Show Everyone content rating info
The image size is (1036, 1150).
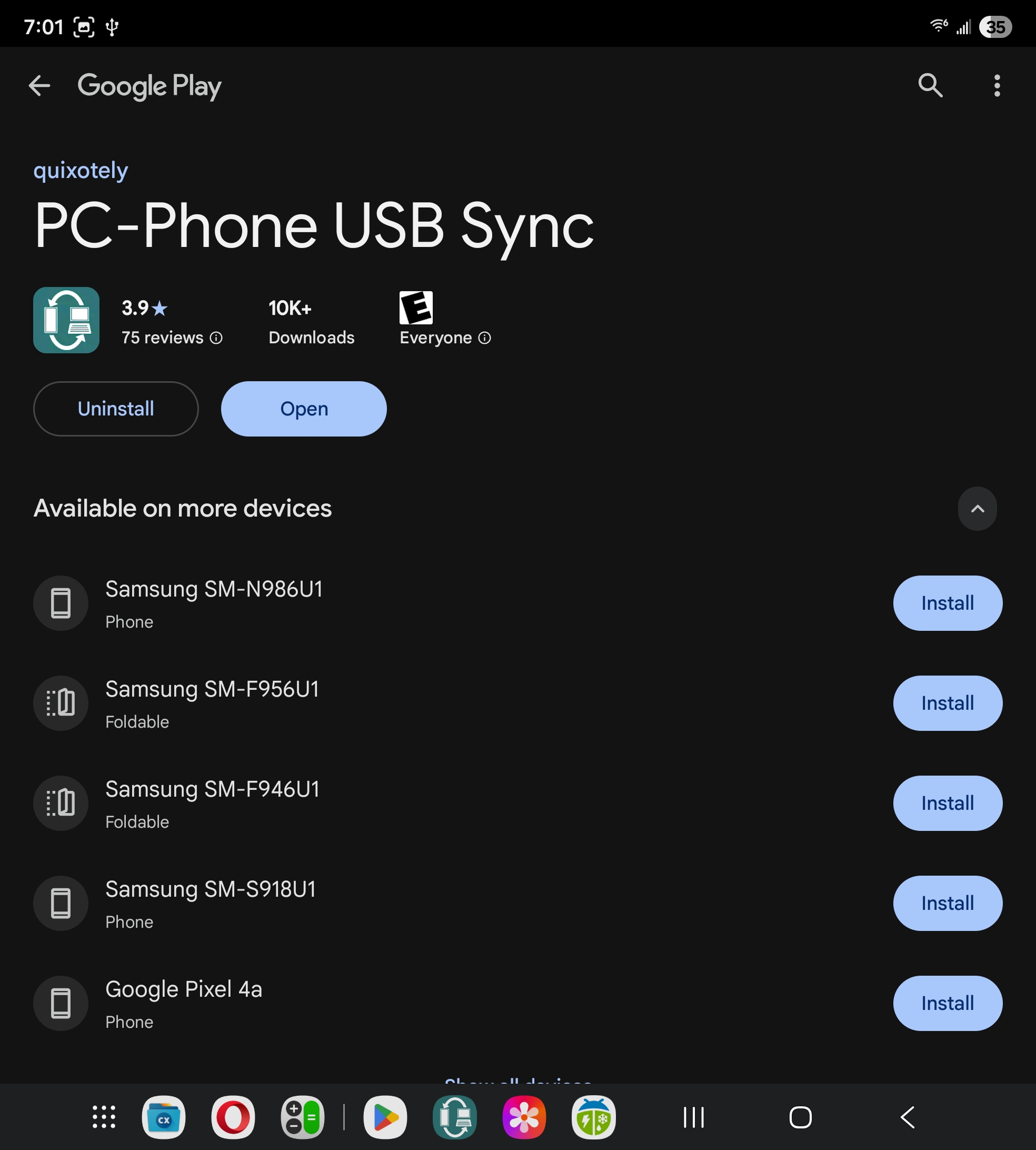(x=445, y=338)
